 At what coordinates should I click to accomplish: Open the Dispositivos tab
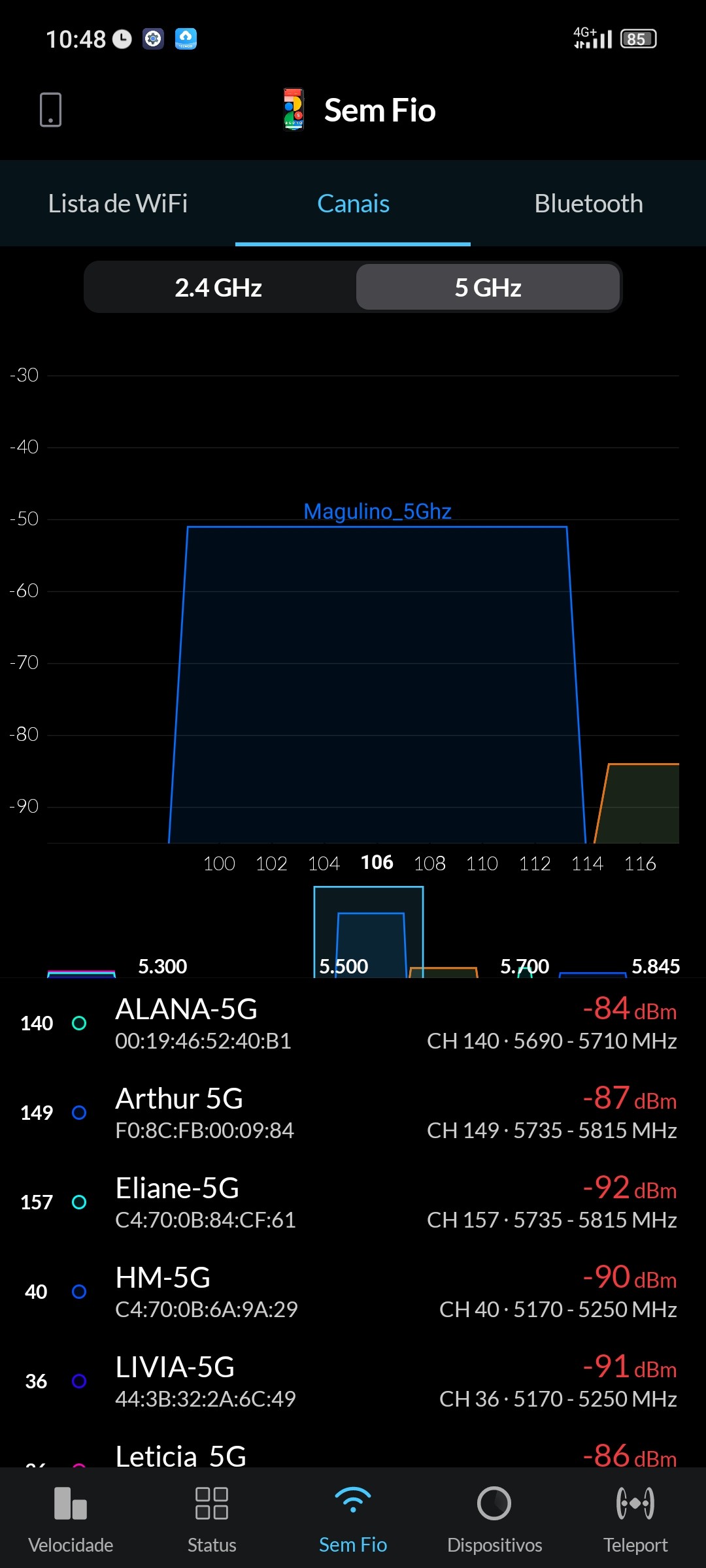[494, 1517]
